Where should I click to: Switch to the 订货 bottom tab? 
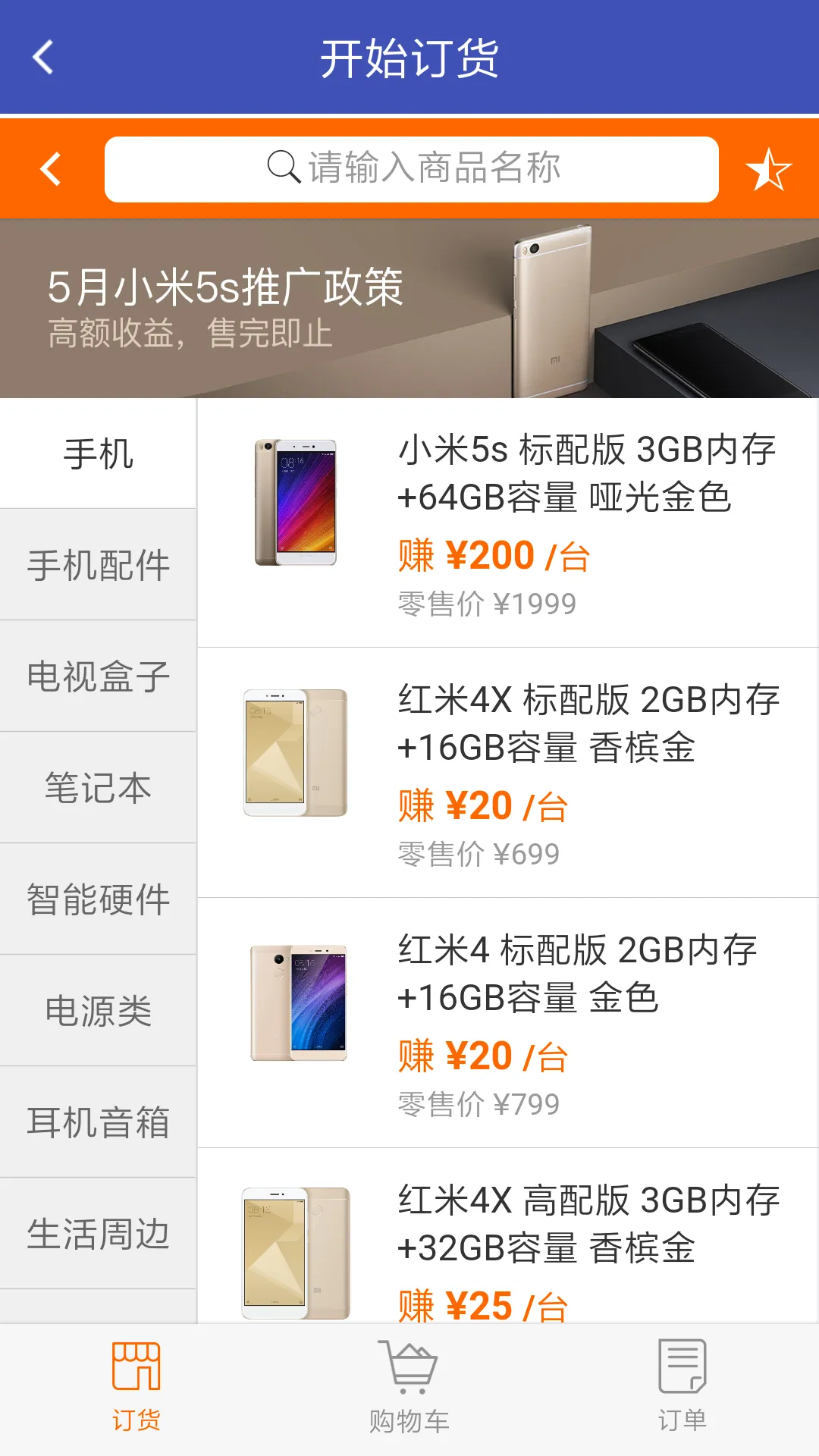point(136,1386)
